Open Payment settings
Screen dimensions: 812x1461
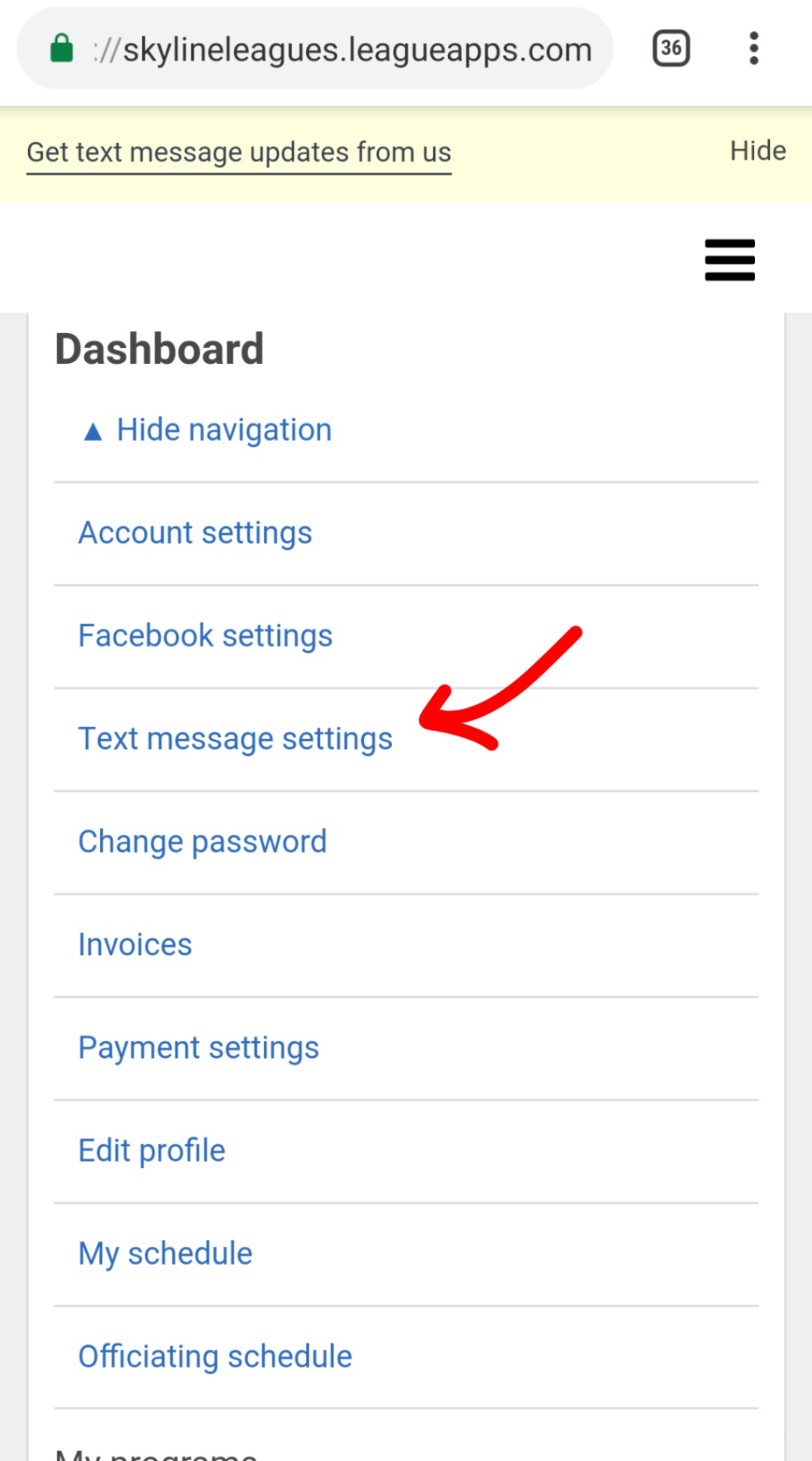coord(198,1048)
